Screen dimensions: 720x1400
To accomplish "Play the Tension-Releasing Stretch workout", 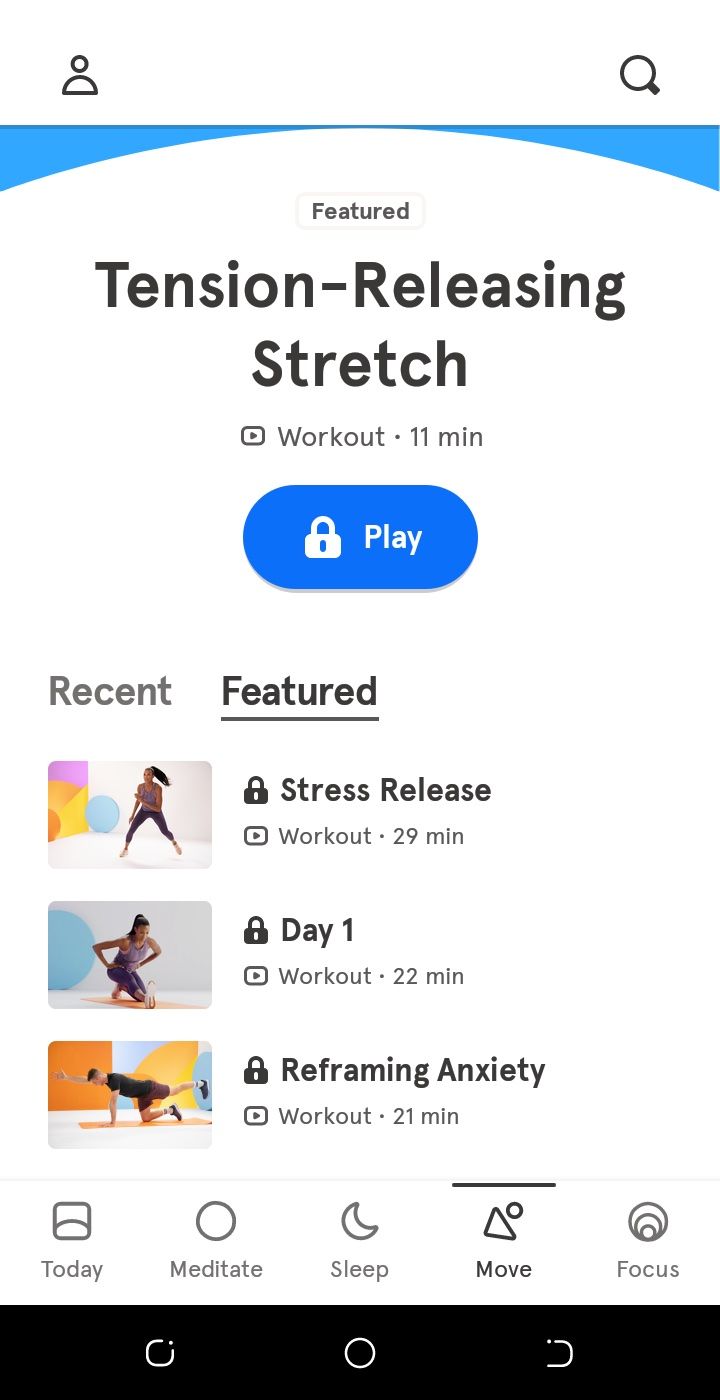I will [360, 537].
